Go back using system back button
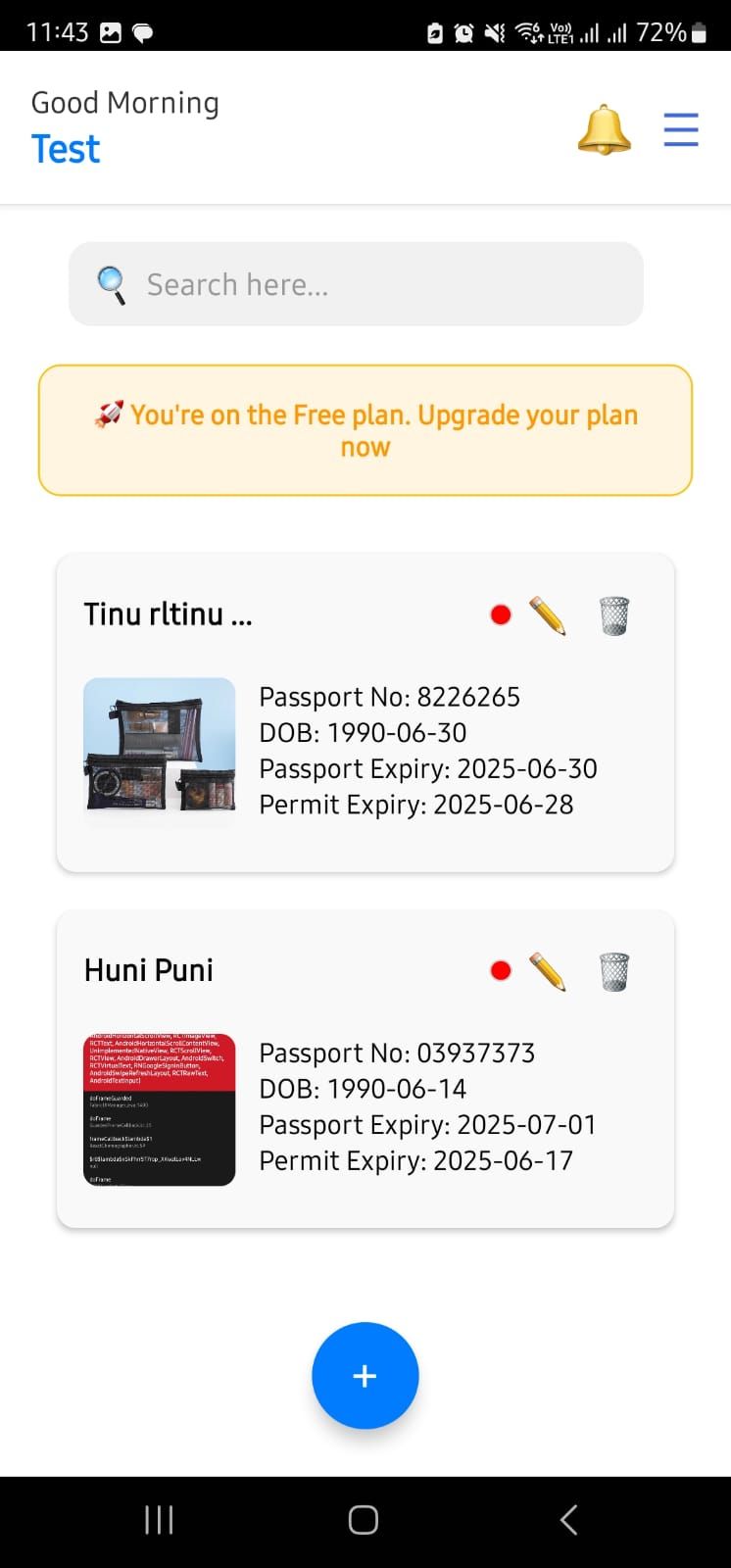The height and width of the screenshot is (1568, 731). pos(568,1520)
